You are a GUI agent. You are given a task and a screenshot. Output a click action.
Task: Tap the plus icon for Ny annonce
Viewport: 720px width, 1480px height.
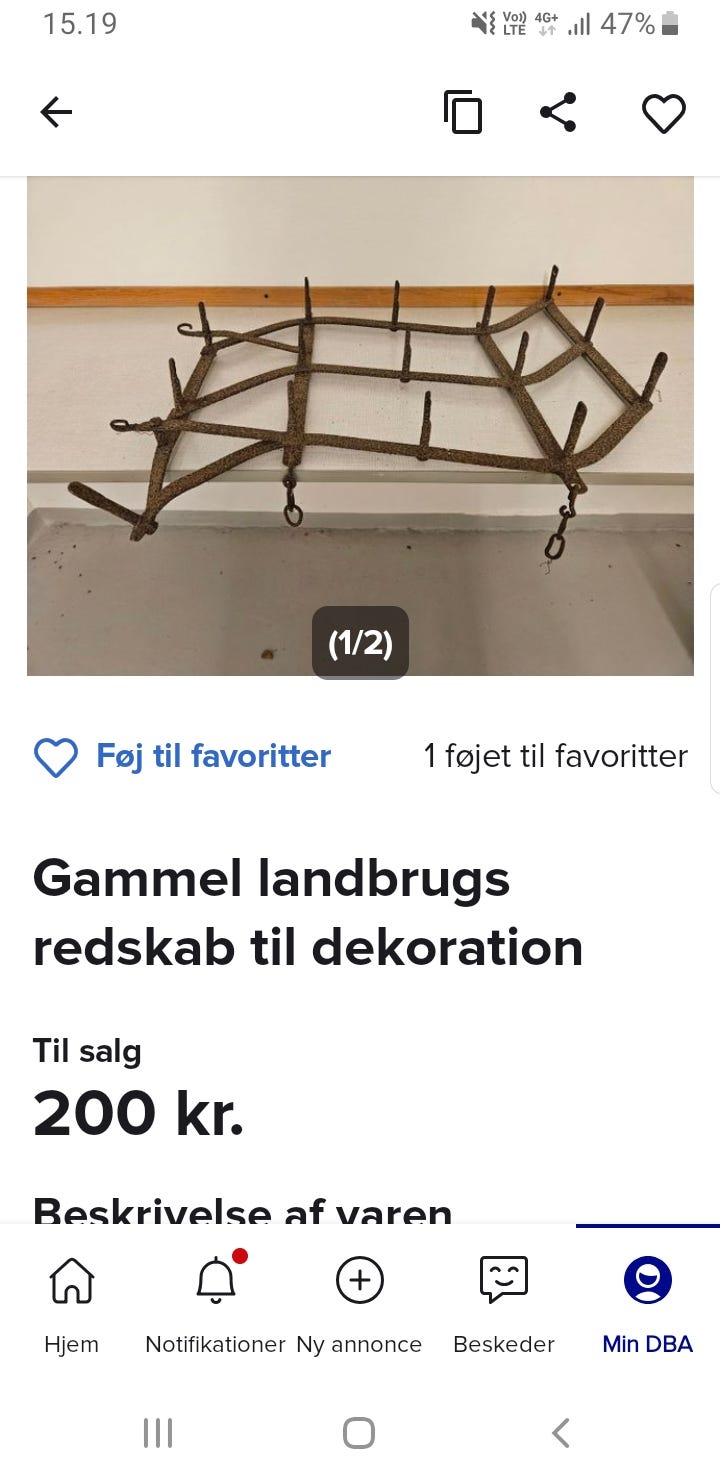coord(359,1281)
